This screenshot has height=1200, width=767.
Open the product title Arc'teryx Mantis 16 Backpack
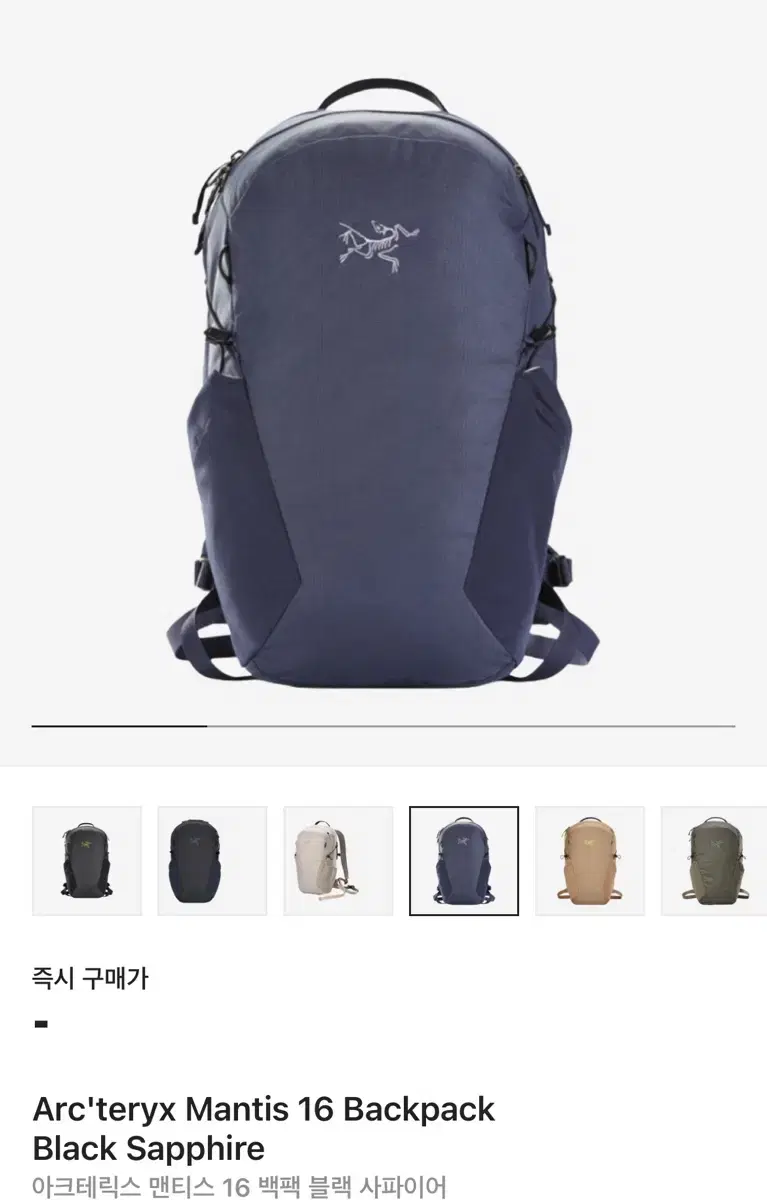coord(265,1110)
